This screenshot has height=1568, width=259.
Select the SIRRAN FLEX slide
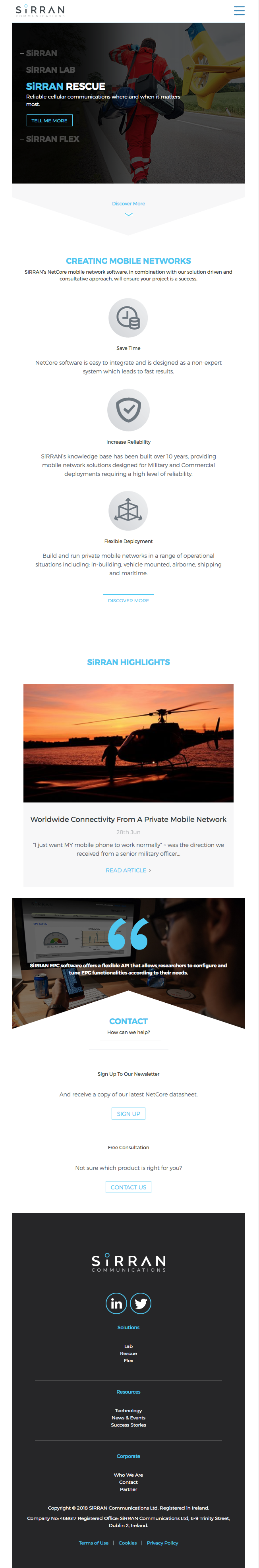coord(52,139)
